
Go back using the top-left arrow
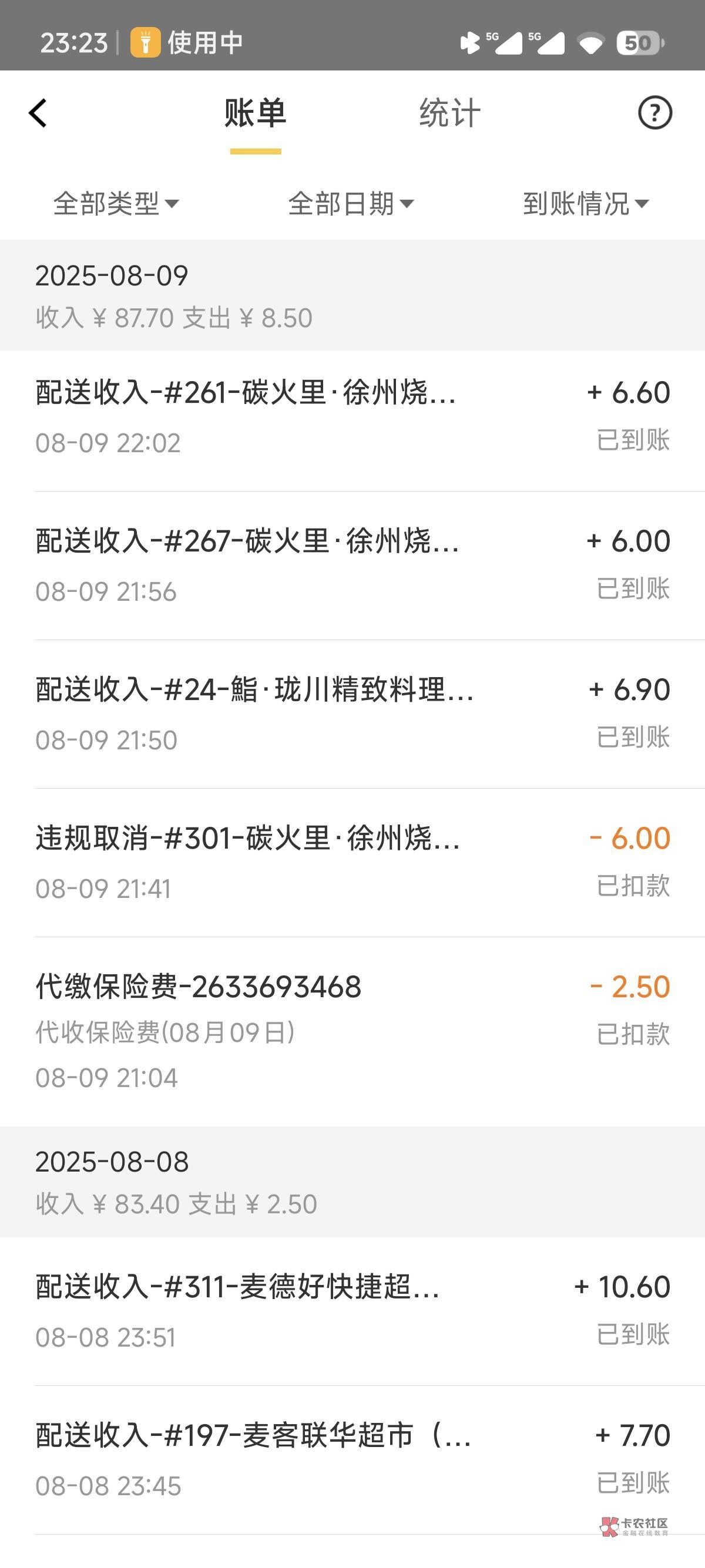pyautogui.click(x=38, y=113)
